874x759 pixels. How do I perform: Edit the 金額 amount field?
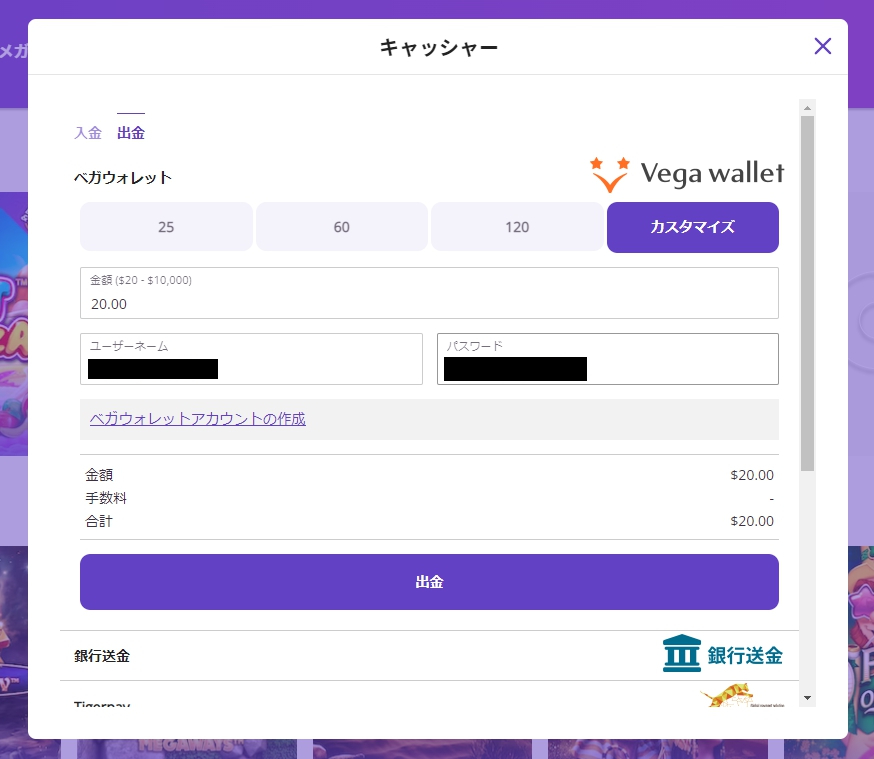point(429,303)
